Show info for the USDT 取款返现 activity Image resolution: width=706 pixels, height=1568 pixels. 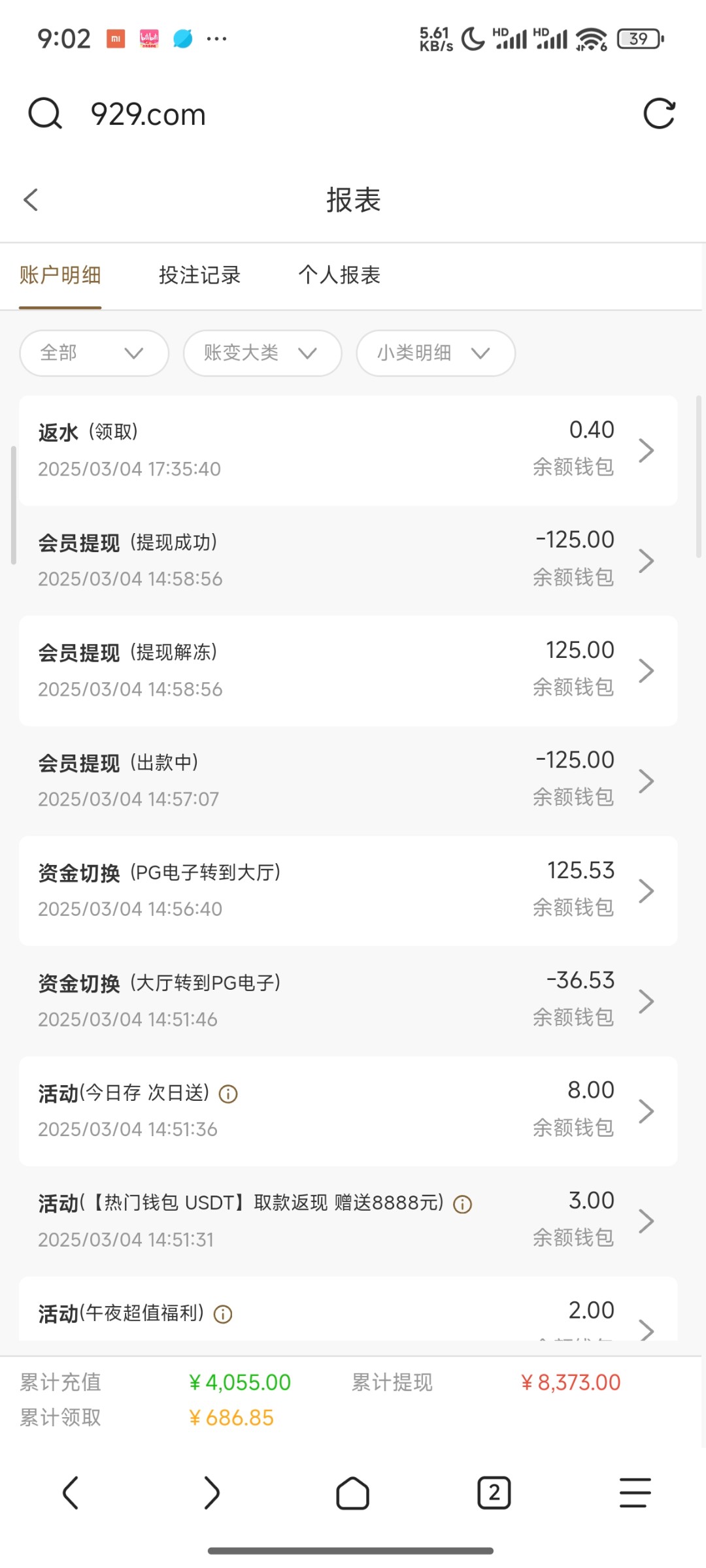[x=463, y=1204]
